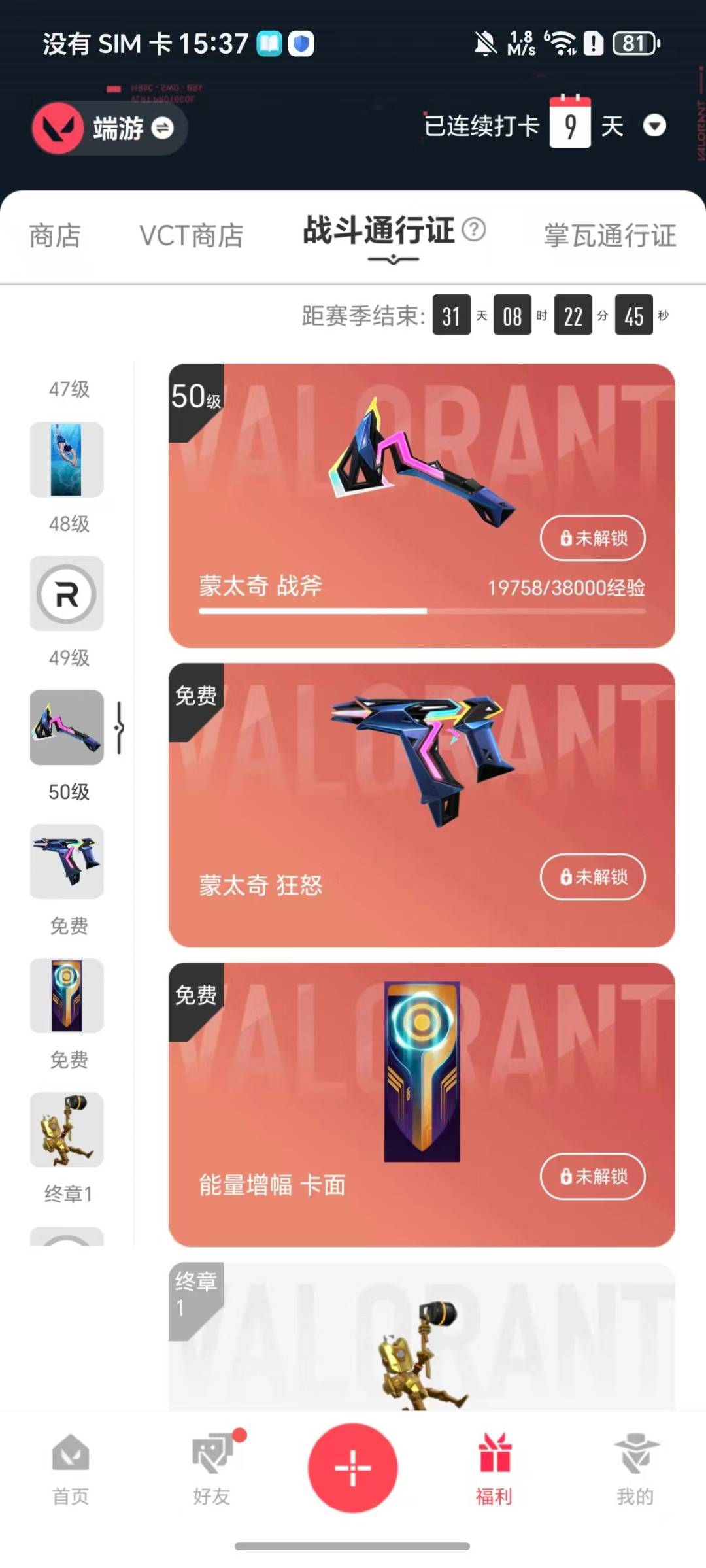Open the help question mark beside 战斗通行证
The height and width of the screenshot is (1568, 706).
coord(474,232)
